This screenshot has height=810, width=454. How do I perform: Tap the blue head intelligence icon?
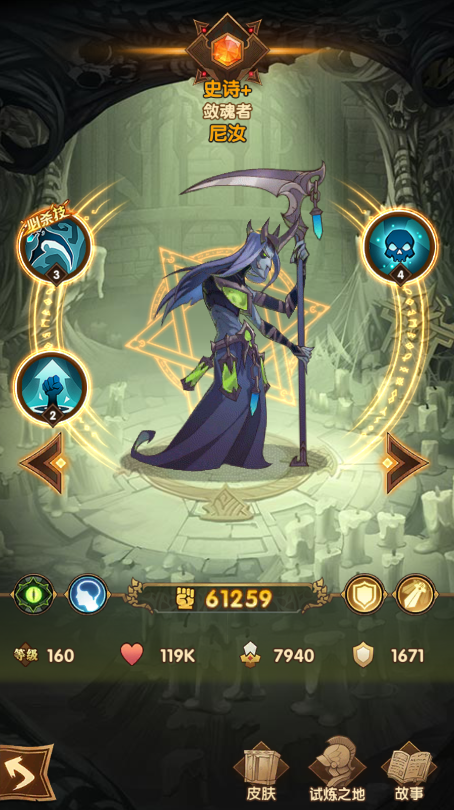click(x=88, y=595)
